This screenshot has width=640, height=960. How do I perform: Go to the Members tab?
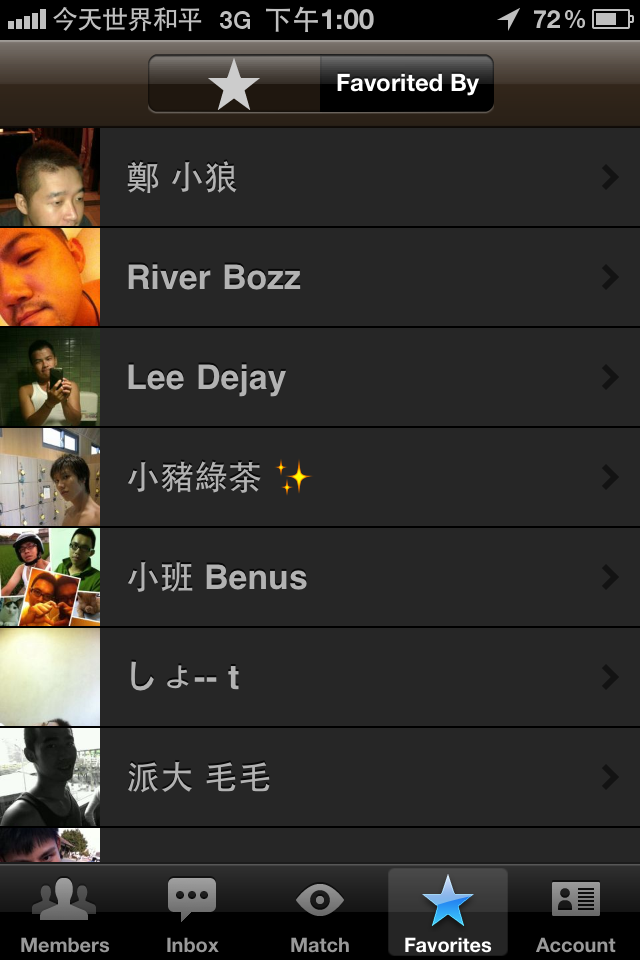coord(64,914)
